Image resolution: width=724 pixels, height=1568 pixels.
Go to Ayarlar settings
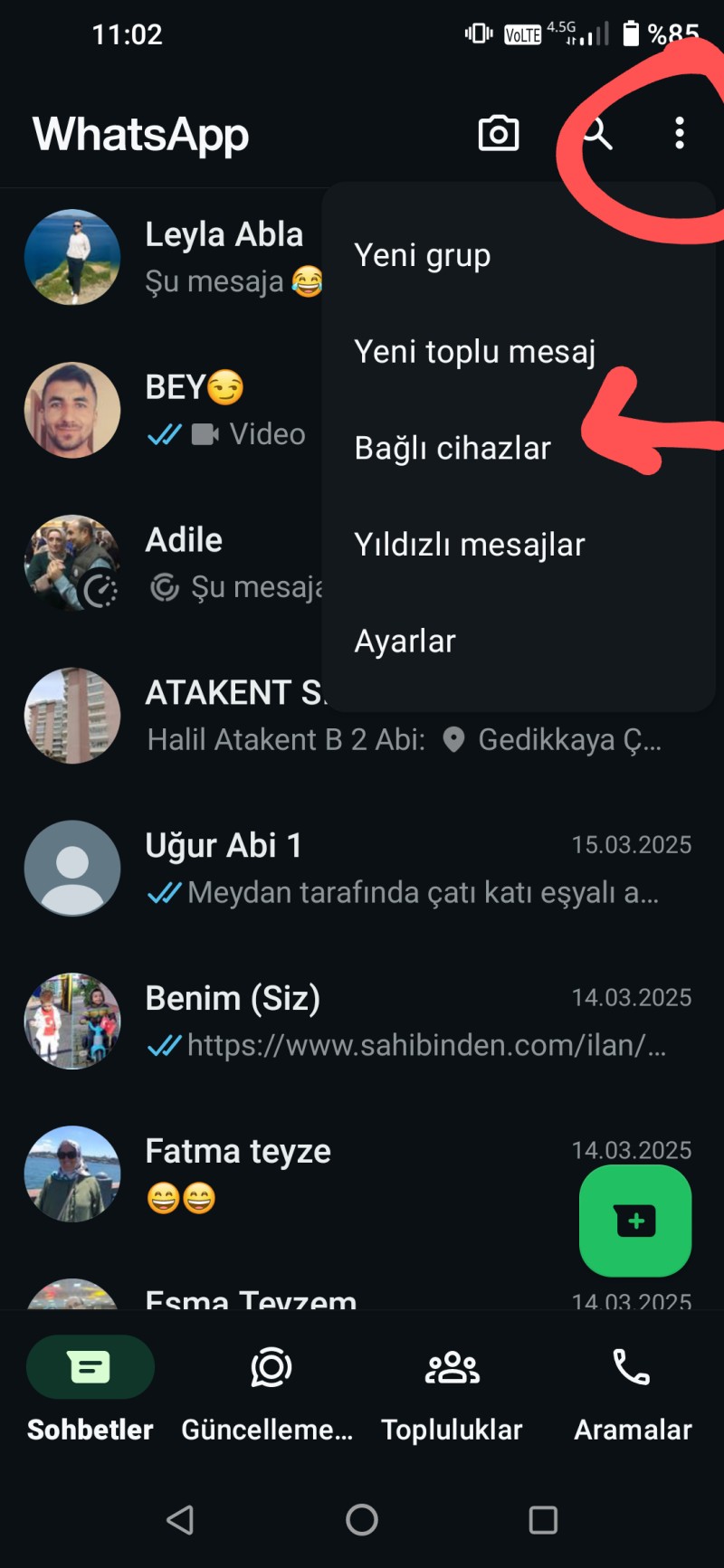[405, 641]
